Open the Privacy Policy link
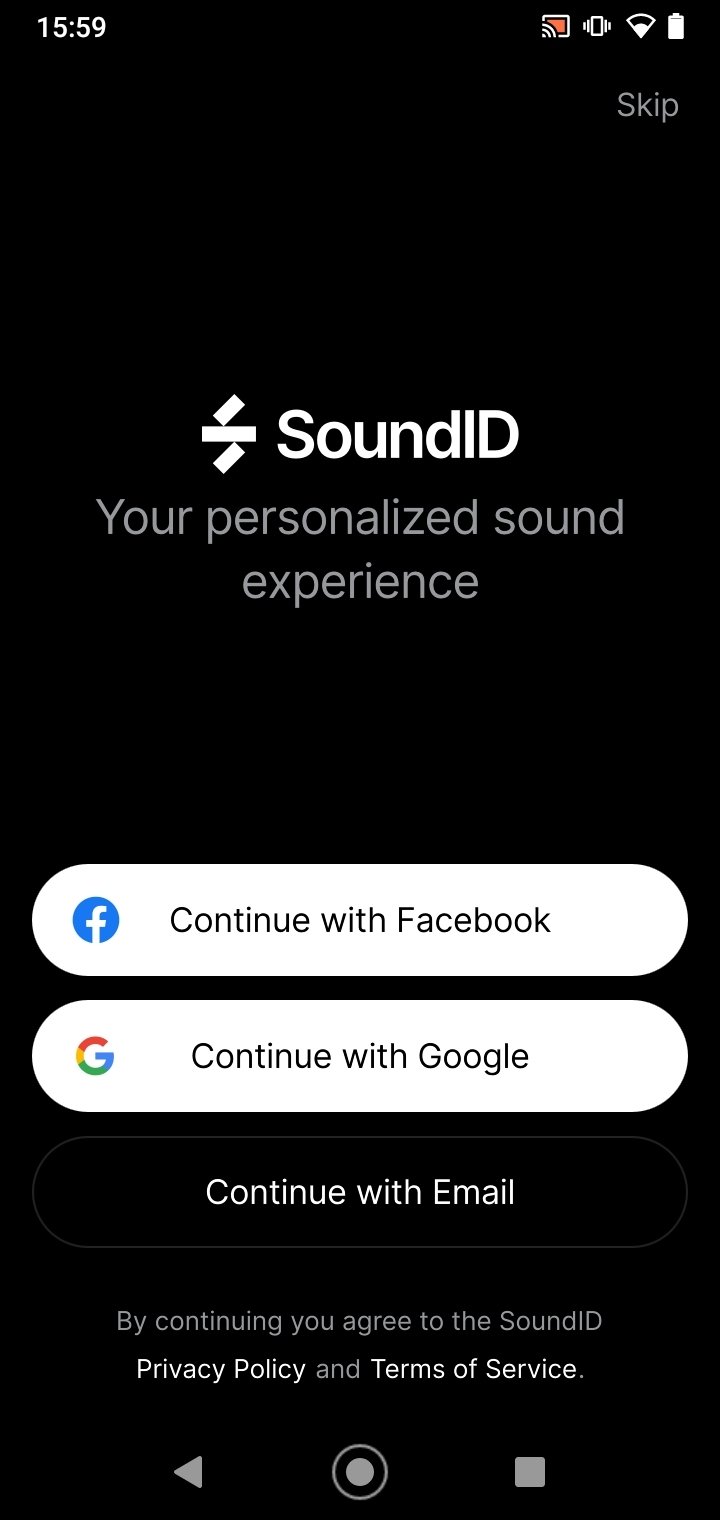The image size is (720, 1520). pyautogui.click(x=221, y=1368)
